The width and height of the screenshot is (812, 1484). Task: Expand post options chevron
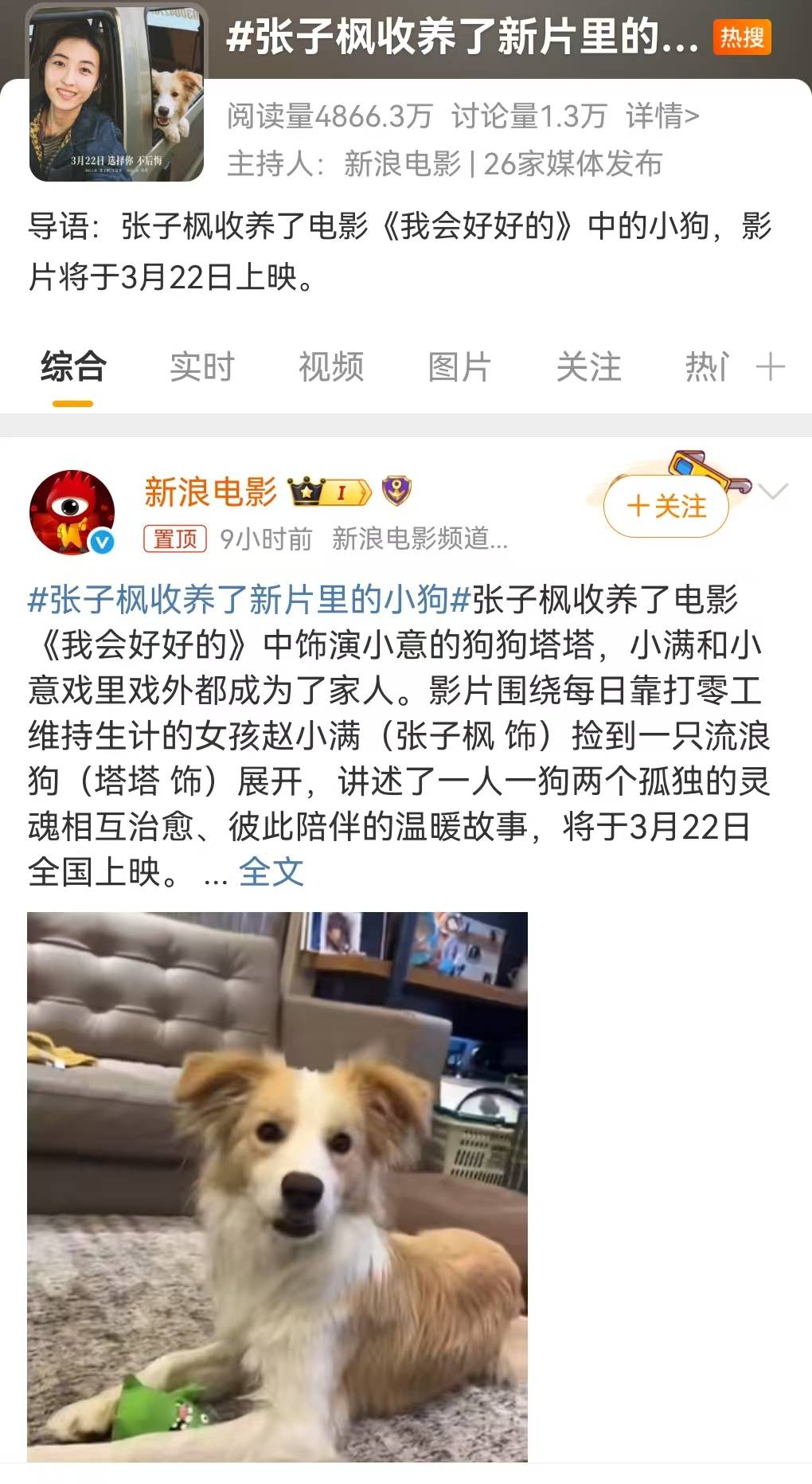774,491
